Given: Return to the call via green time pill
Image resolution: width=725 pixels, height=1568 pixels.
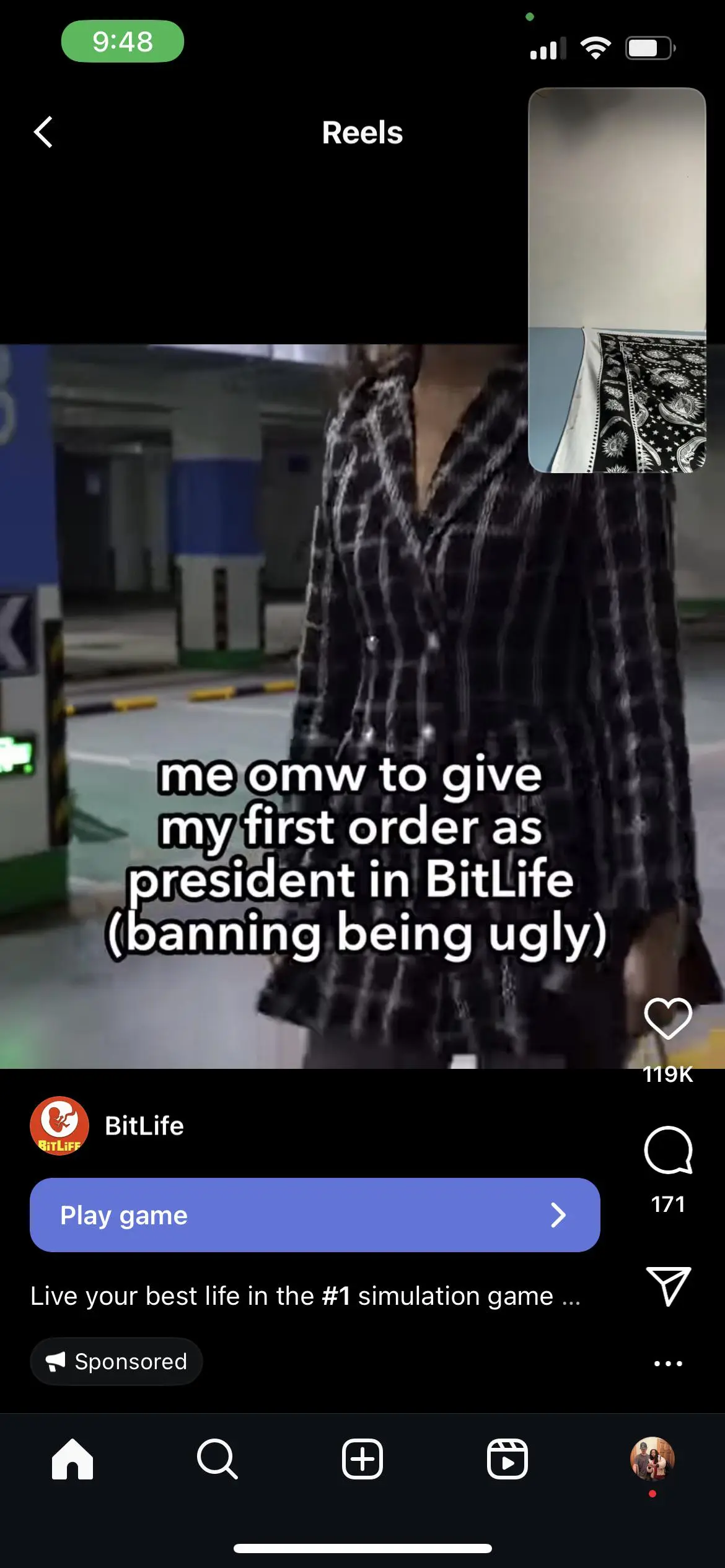Looking at the screenshot, I should point(123,41).
